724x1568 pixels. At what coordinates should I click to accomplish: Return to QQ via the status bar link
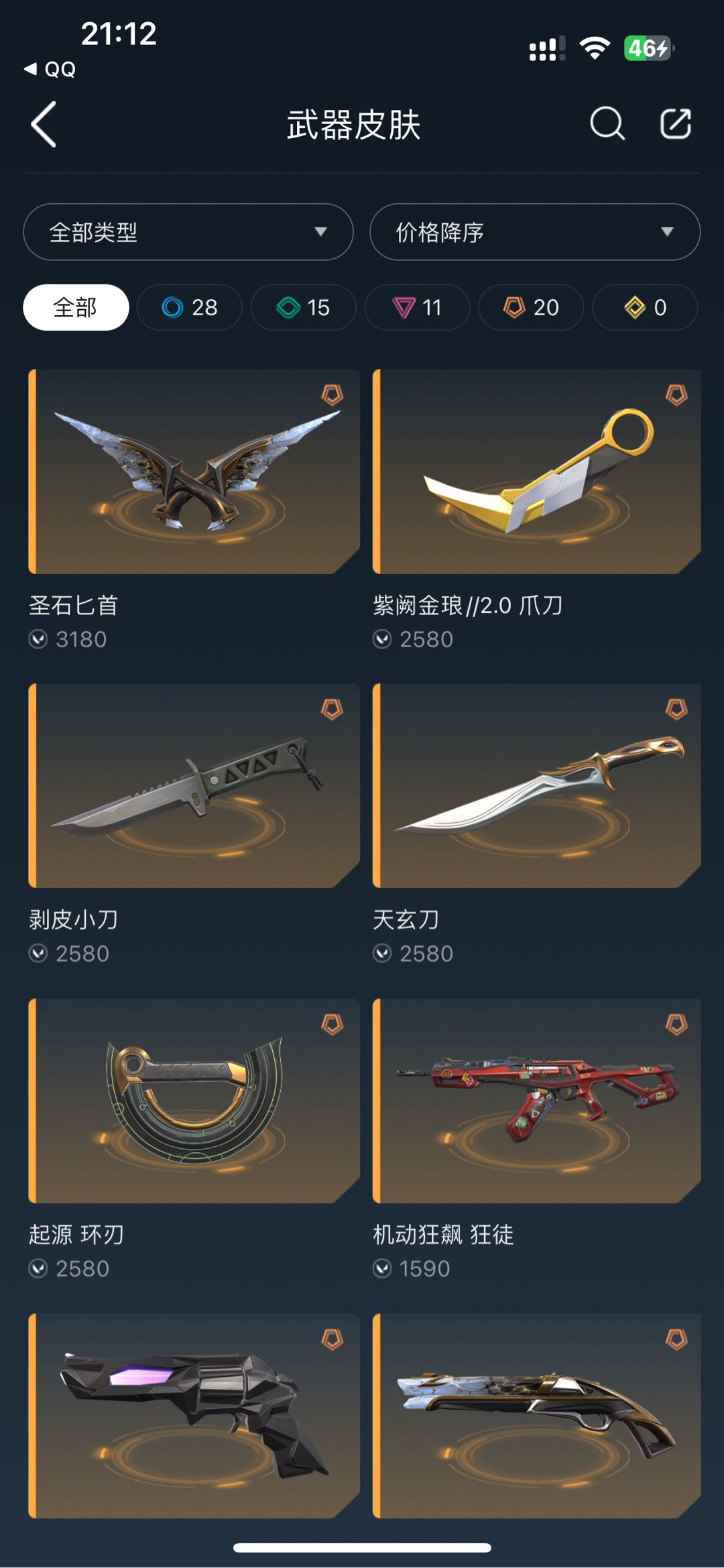coord(50,69)
